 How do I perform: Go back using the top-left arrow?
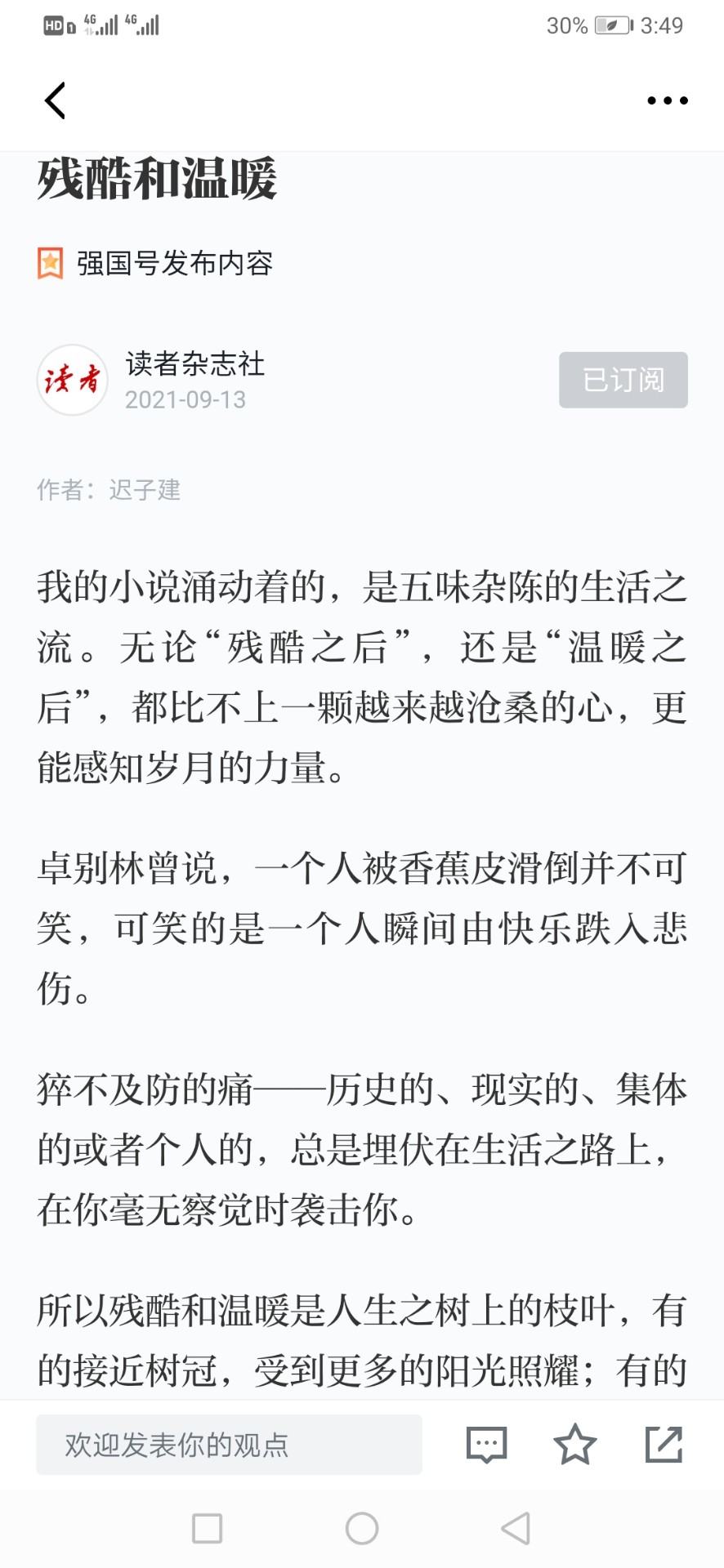coord(55,100)
